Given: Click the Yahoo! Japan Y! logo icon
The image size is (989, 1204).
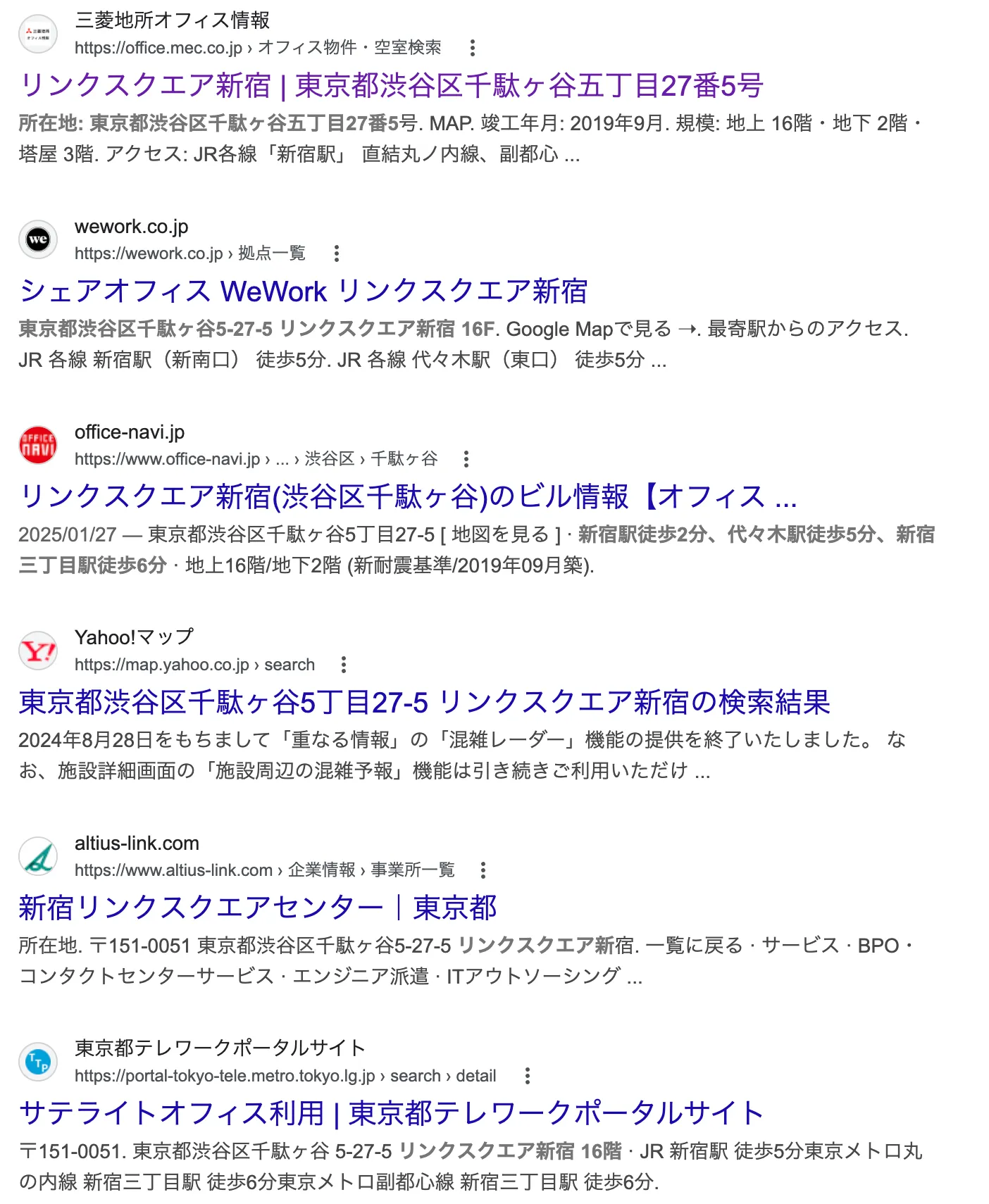Looking at the screenshot, I should tap(38, 651).
